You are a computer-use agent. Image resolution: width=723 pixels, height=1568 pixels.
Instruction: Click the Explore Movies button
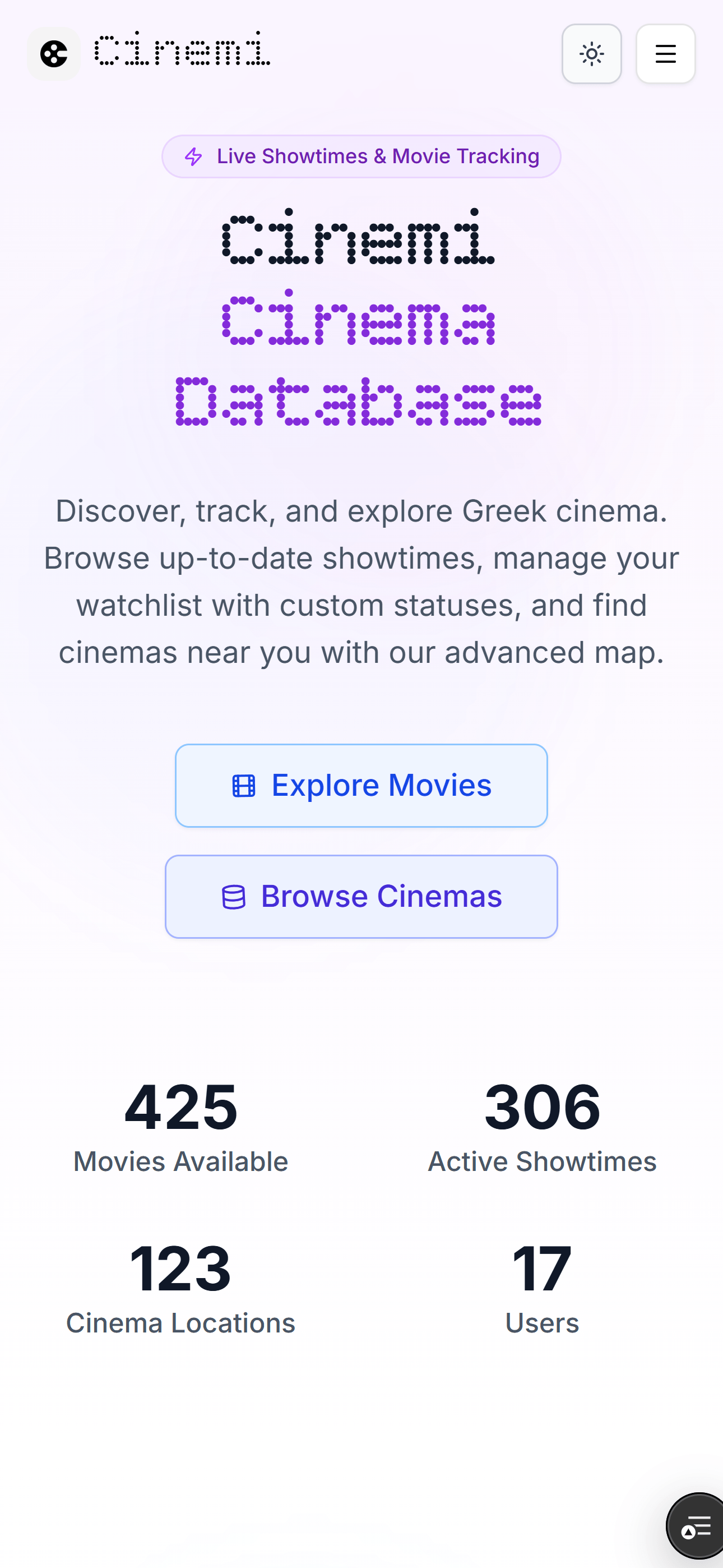(x=361, y=786)
